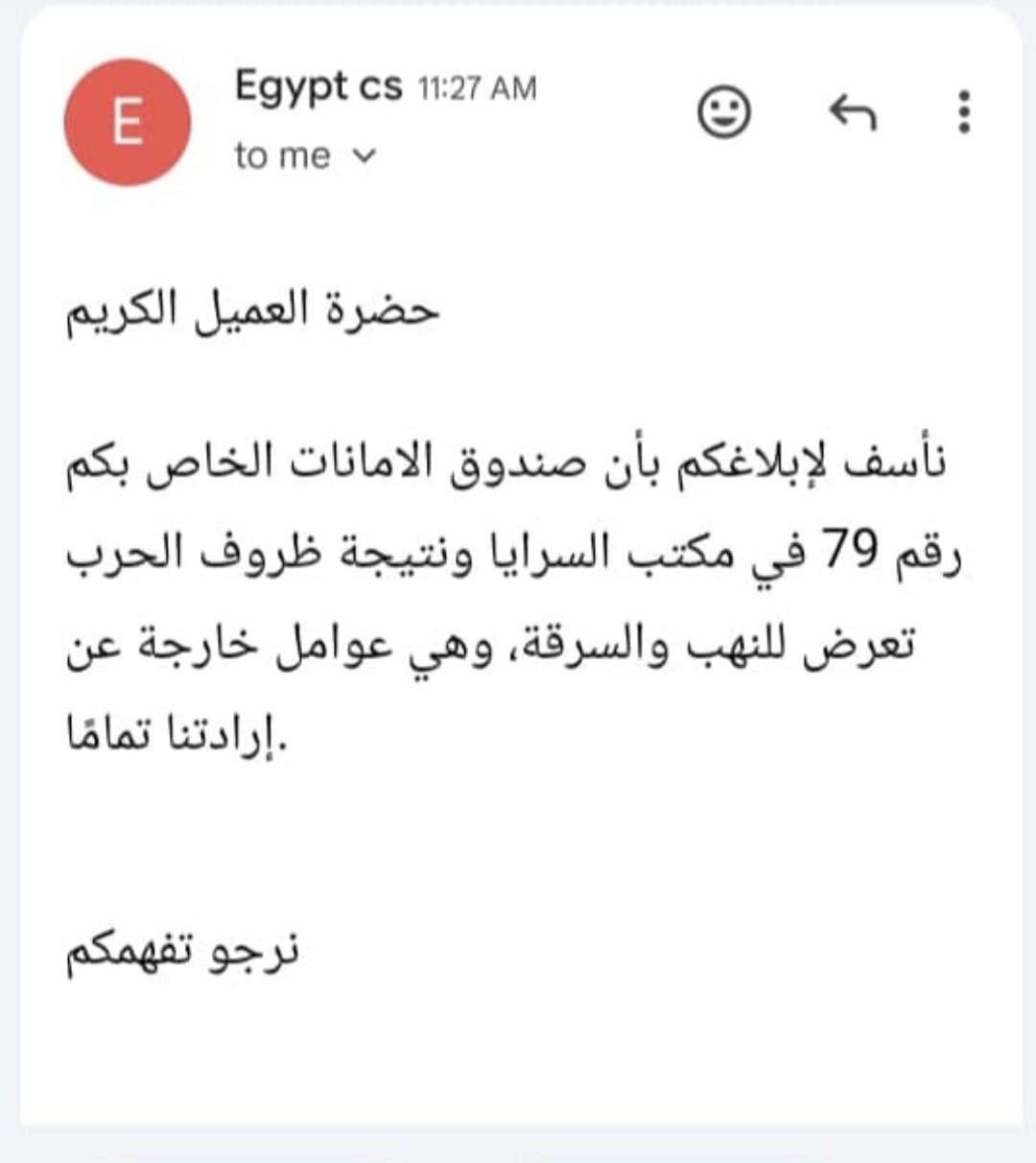This screenshot has width=1036, height=1163.
Task: Expand the 'to me' recipient details
Action: point(365,155)
